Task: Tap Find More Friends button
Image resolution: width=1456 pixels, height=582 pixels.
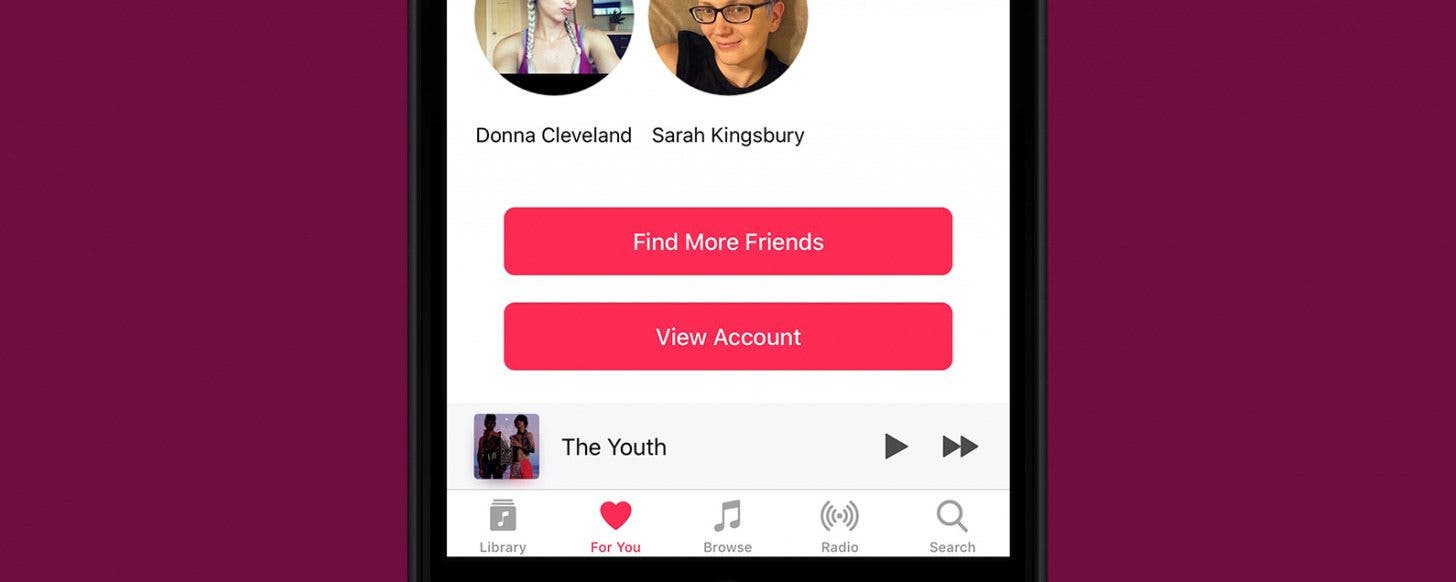Action: pyautogui.click(x=728, y=242)
